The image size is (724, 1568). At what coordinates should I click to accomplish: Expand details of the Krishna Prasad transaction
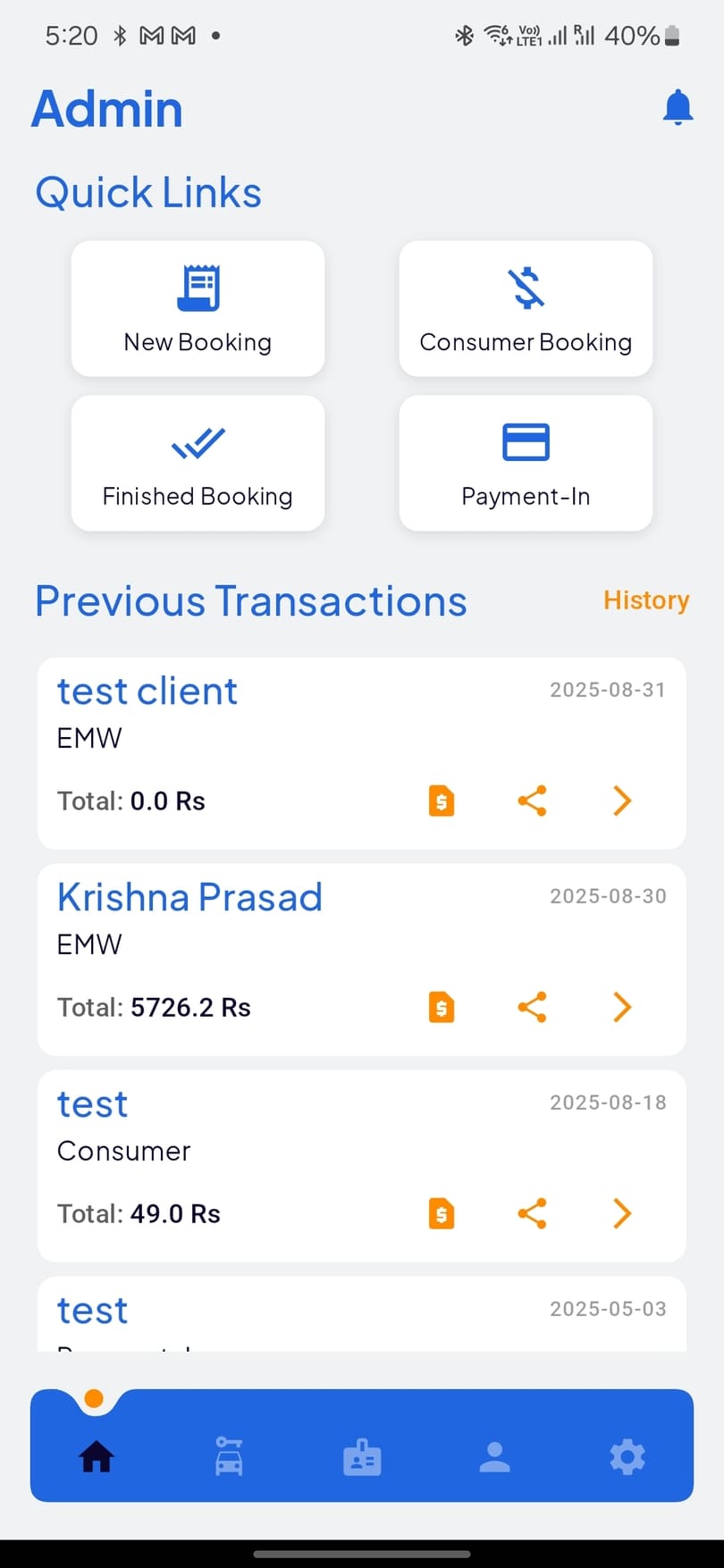click(x=621, y=1007)
